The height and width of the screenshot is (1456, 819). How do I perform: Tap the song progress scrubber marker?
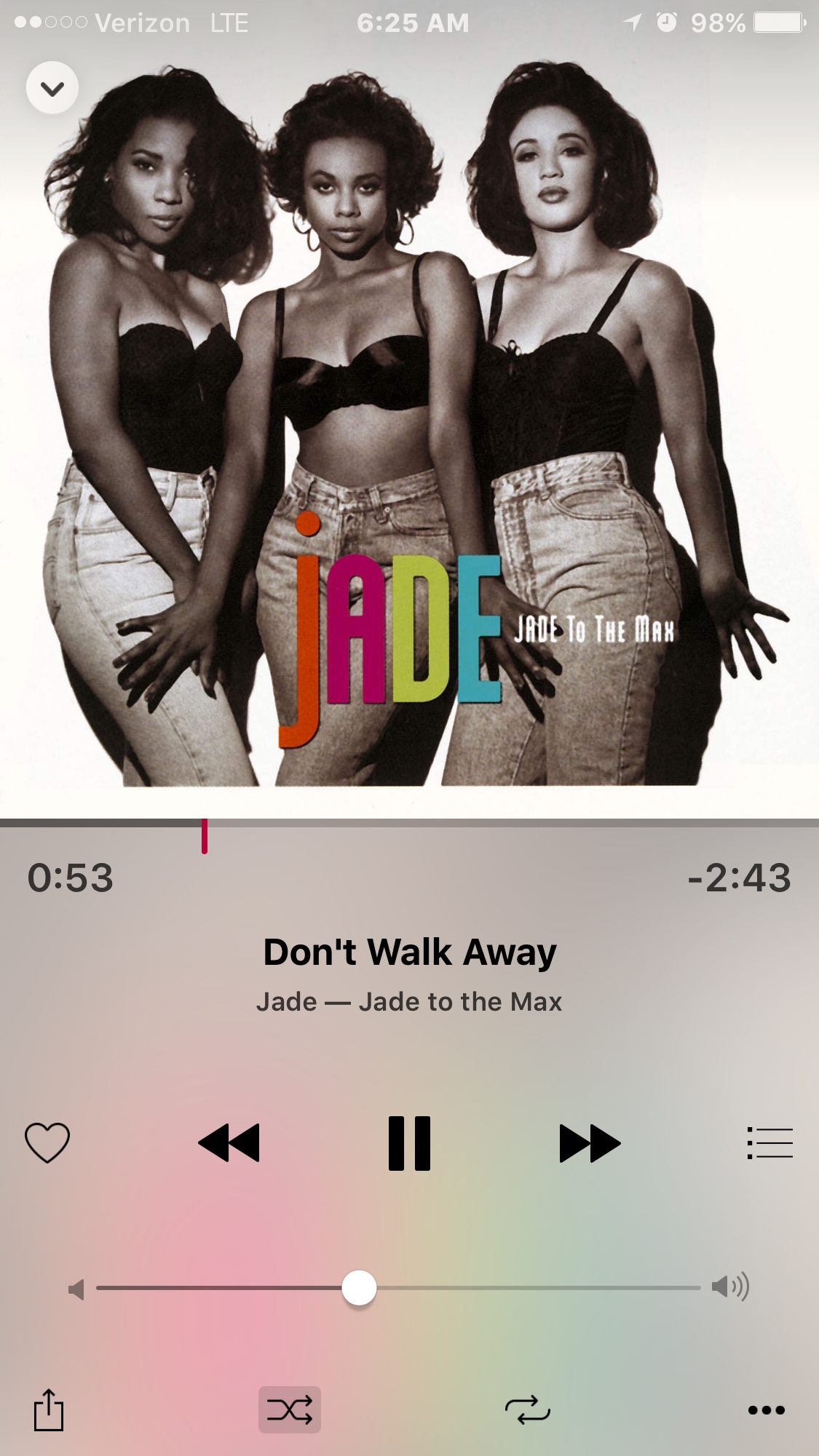click(x=205, y=835)
